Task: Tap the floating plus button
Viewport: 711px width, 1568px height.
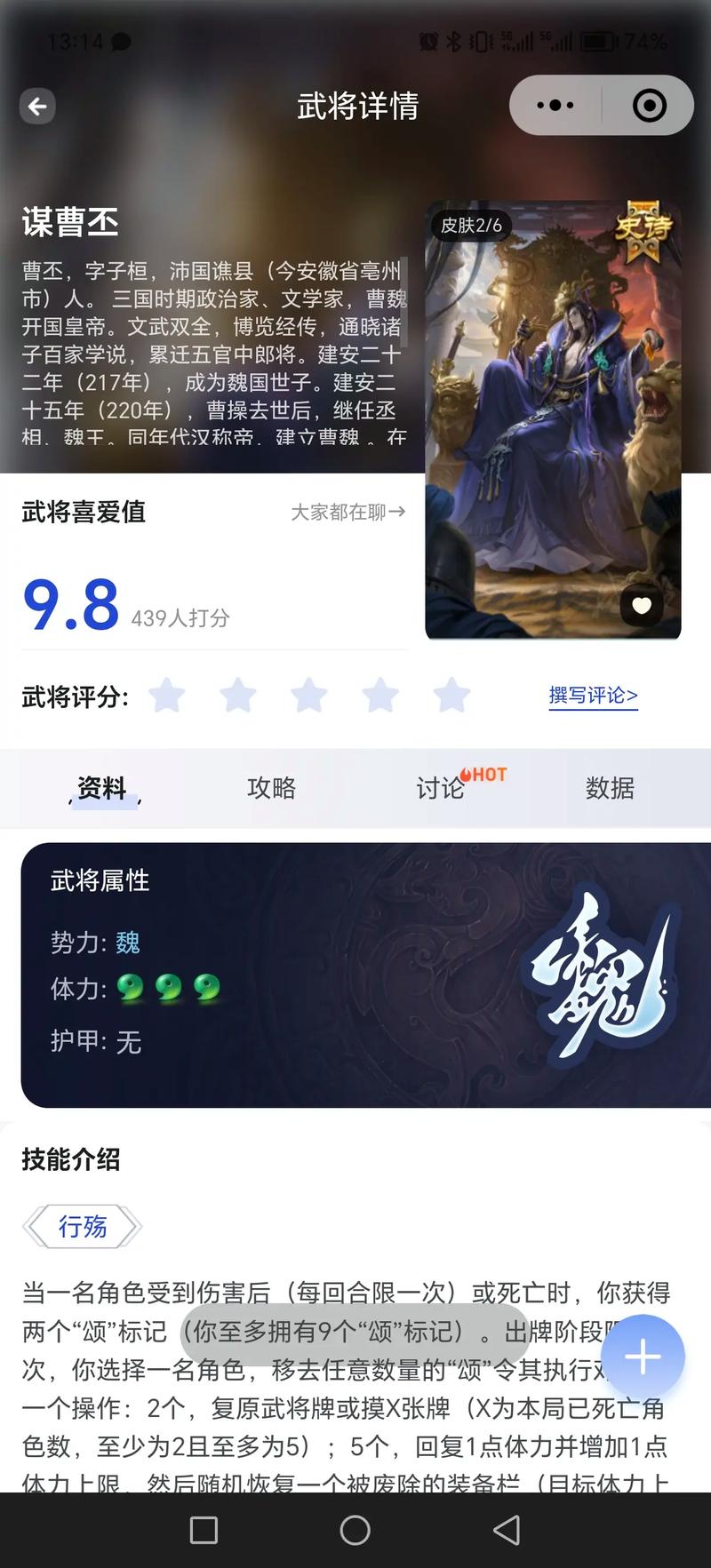Action: point(642,1356)
